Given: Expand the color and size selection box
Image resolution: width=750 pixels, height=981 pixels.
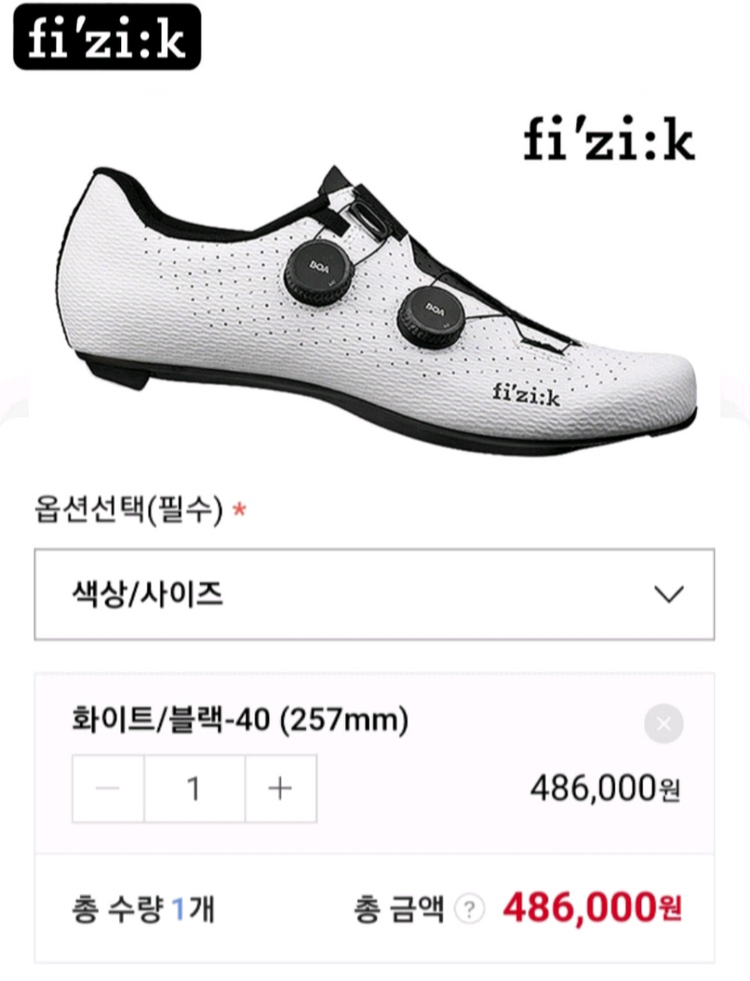Looking at the screenshot, I should click(x=375, y=592).
